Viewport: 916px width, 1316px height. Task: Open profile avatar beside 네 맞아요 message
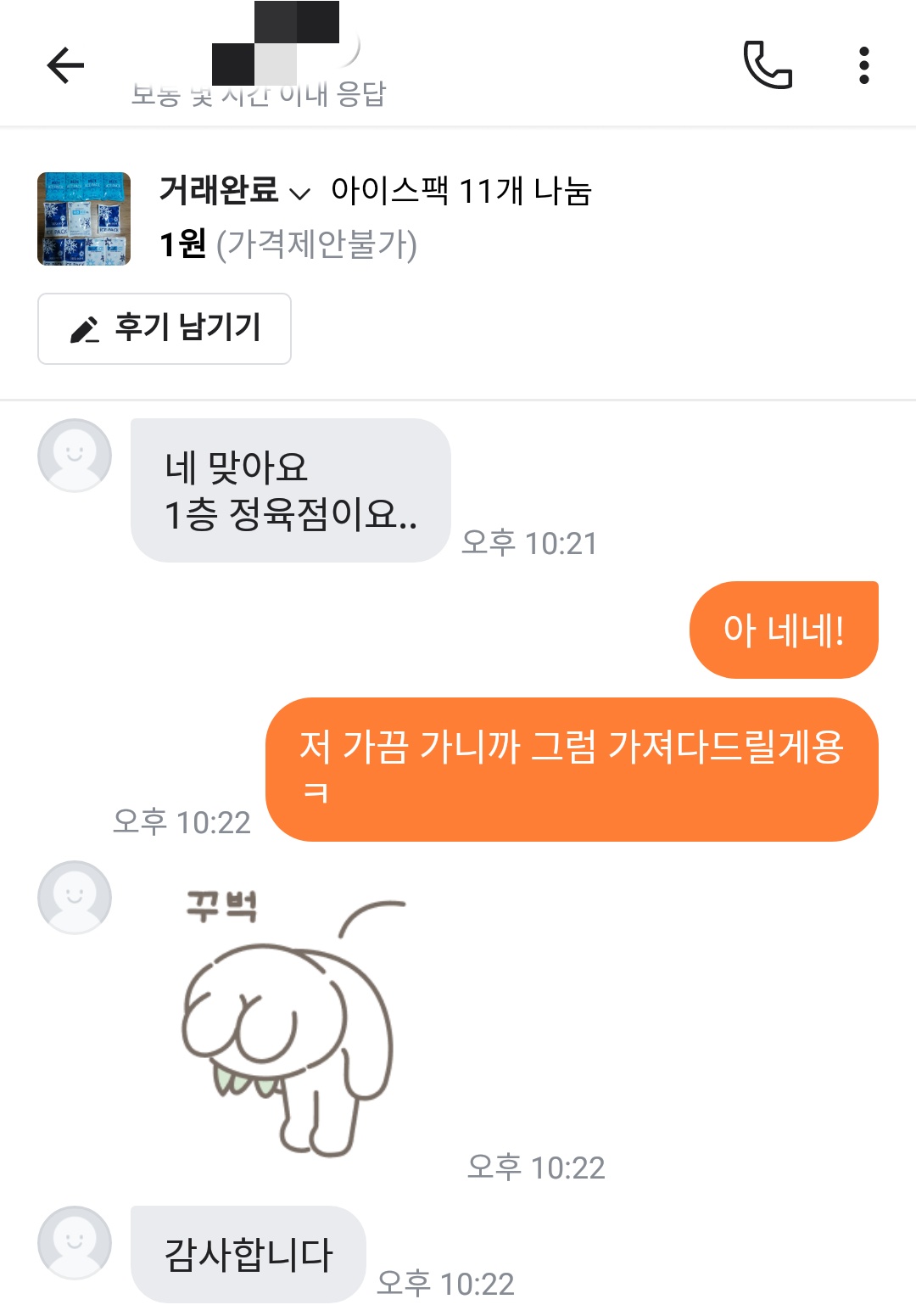[75, 455]
